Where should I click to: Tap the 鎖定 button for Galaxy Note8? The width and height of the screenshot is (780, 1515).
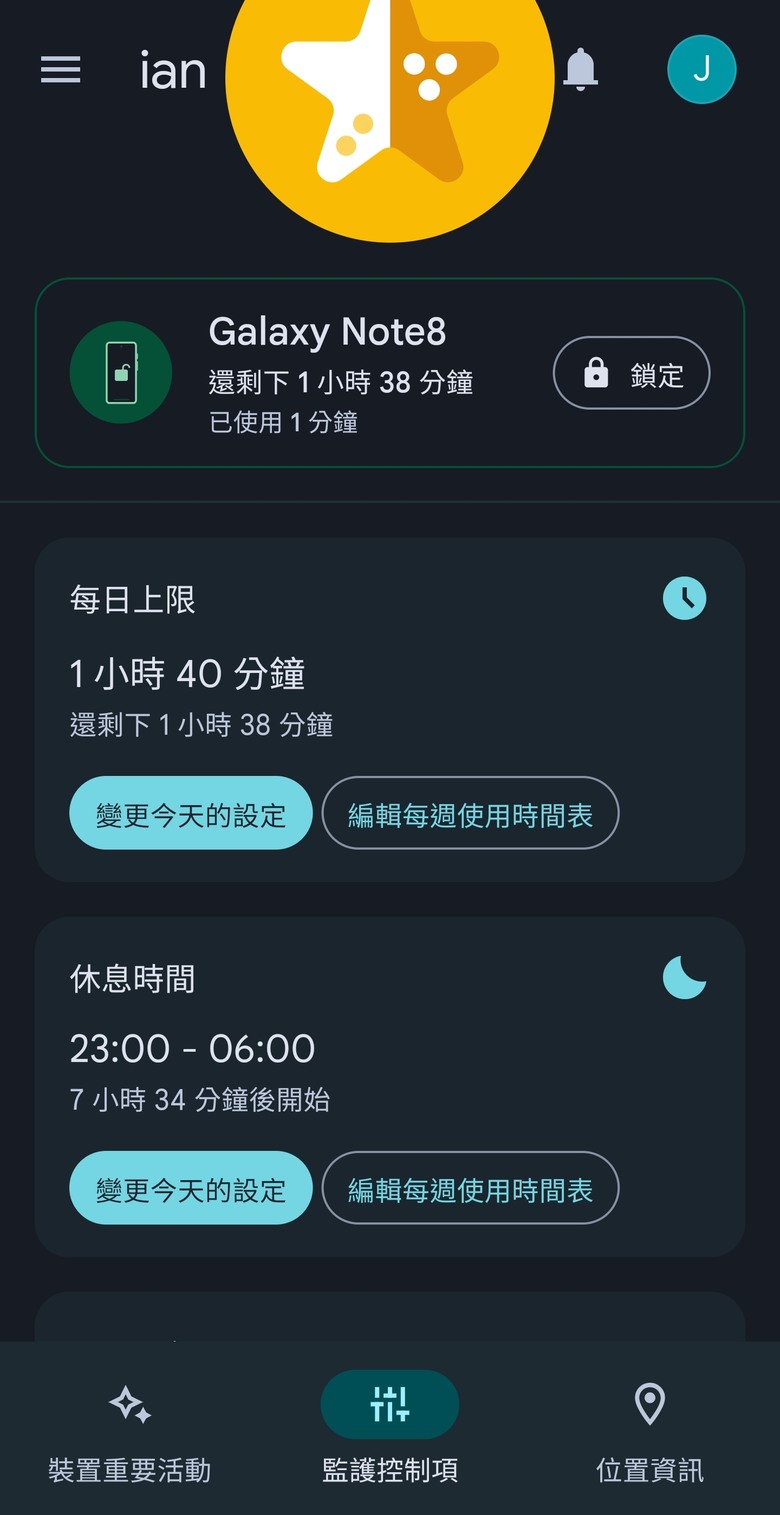(x=632, y=374)
